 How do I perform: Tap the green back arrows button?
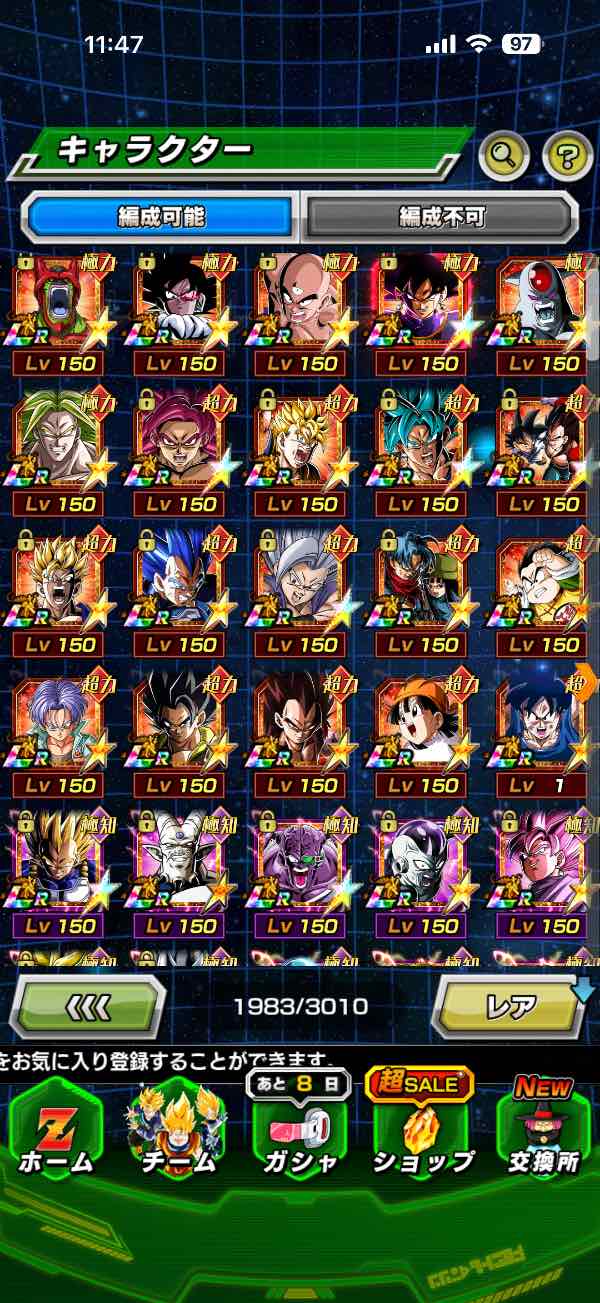[x=88, y=1006]
